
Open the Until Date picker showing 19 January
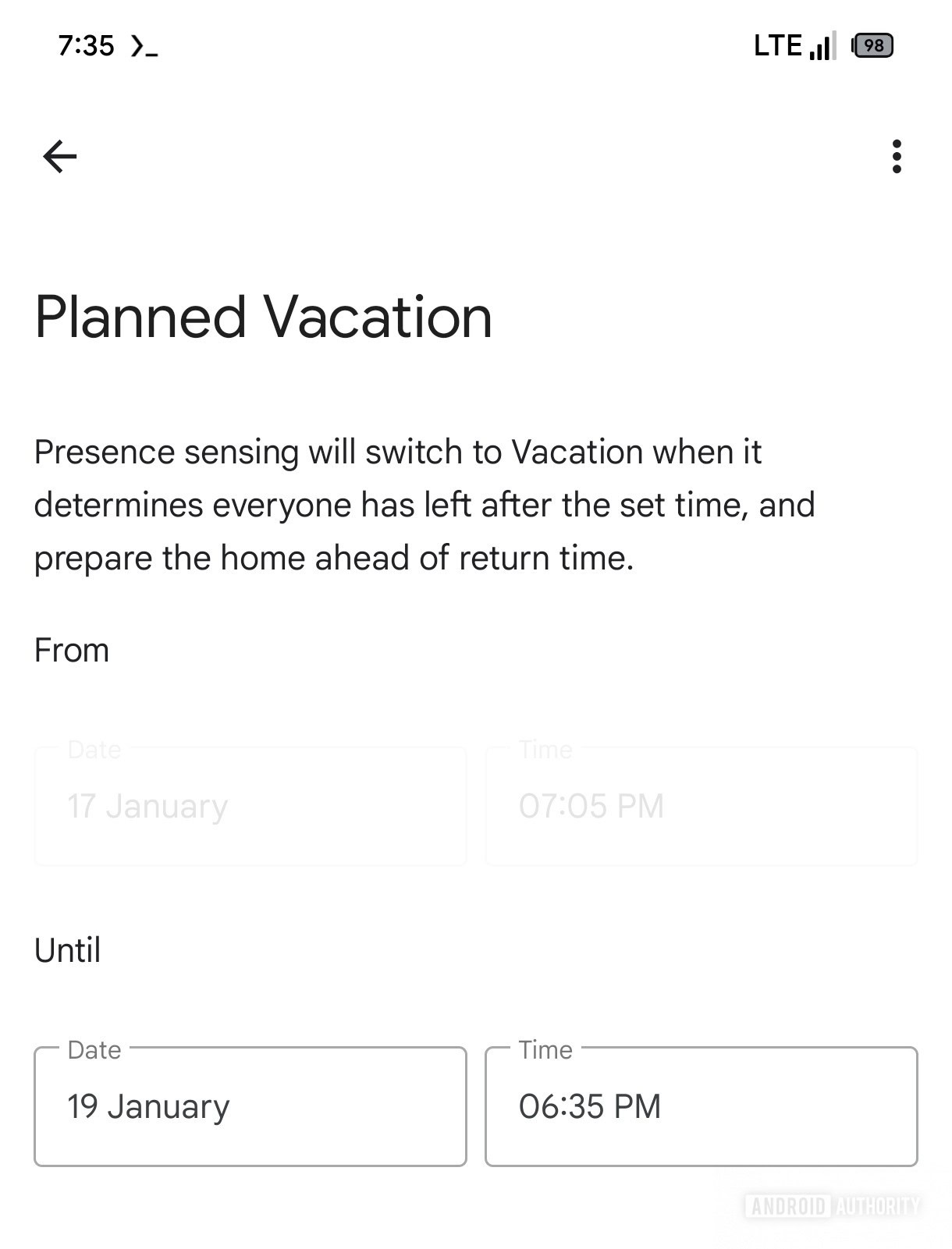(250, 1106)
